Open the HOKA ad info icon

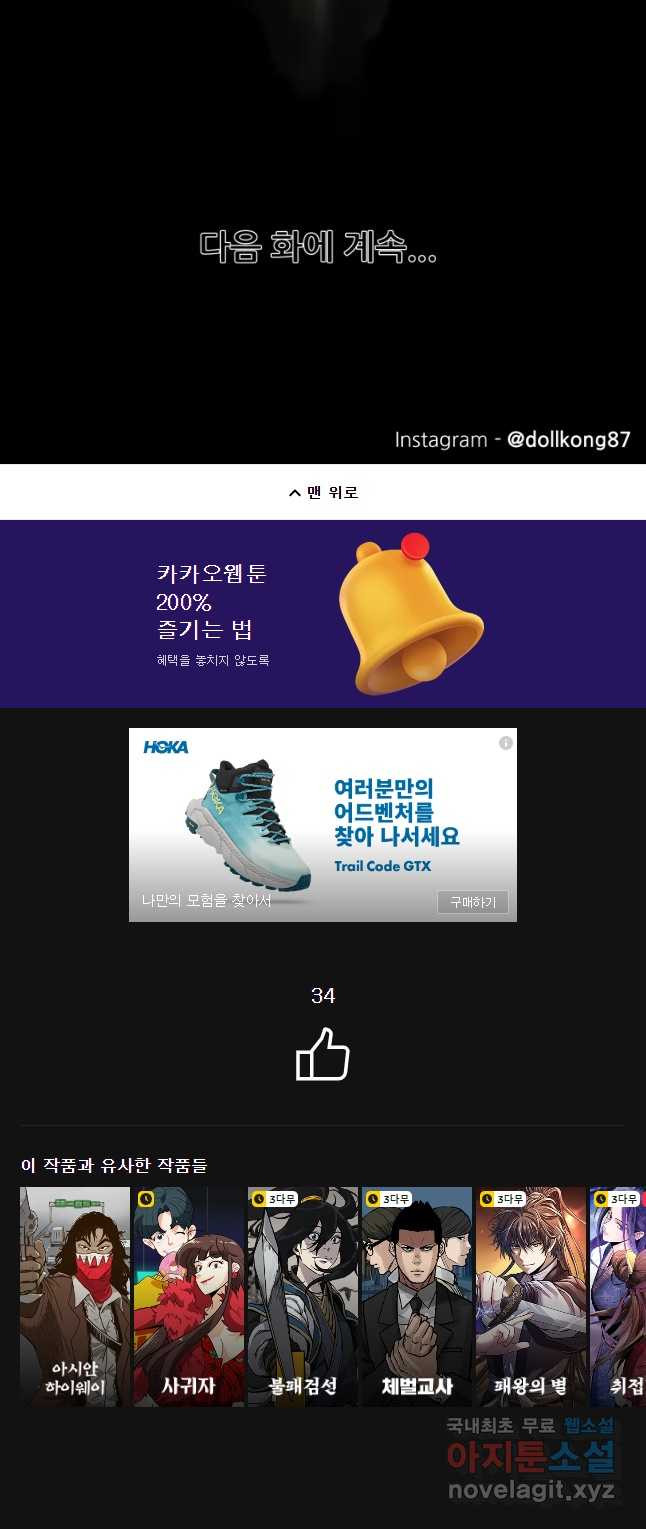click(506, 743)
